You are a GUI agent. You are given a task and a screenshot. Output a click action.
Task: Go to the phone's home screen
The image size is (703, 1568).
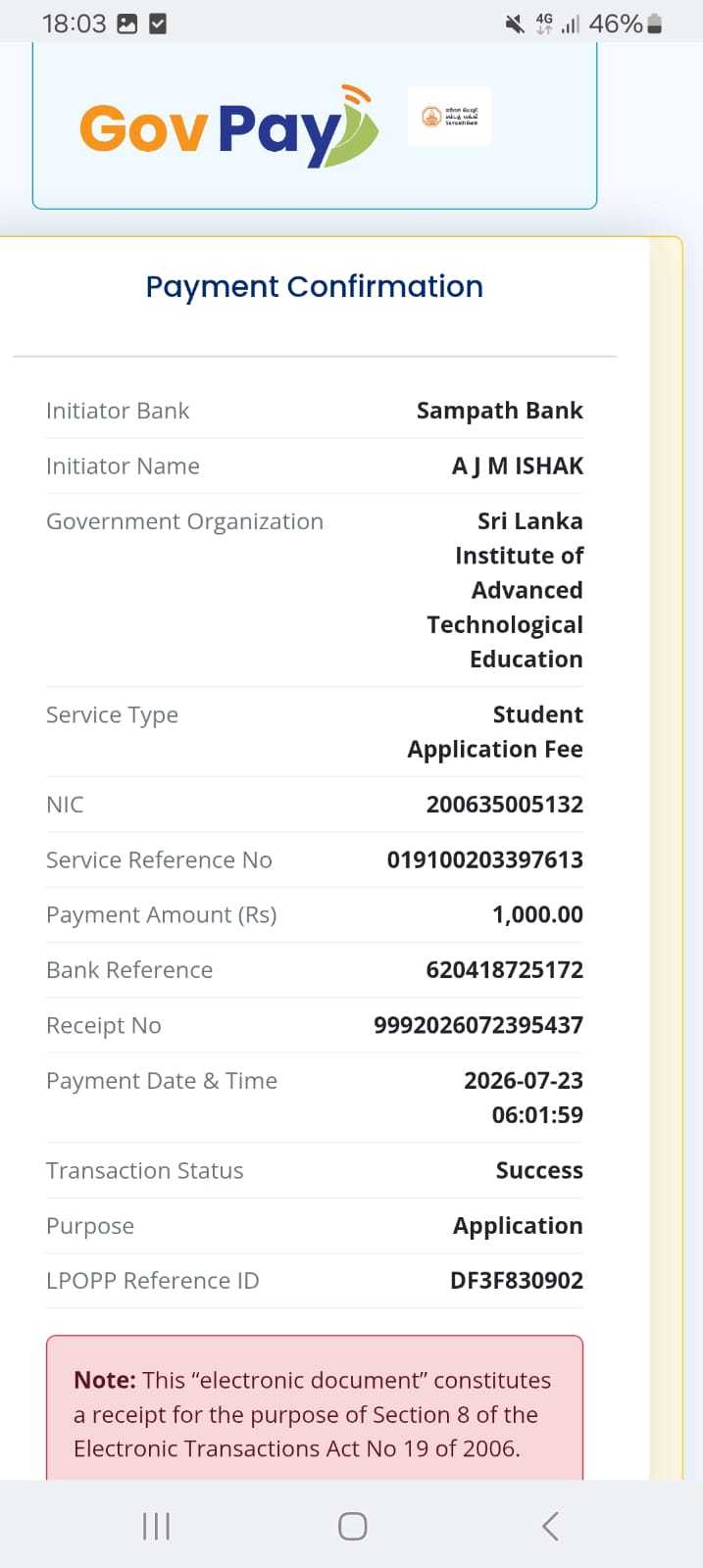click(x=352, y=1526)
